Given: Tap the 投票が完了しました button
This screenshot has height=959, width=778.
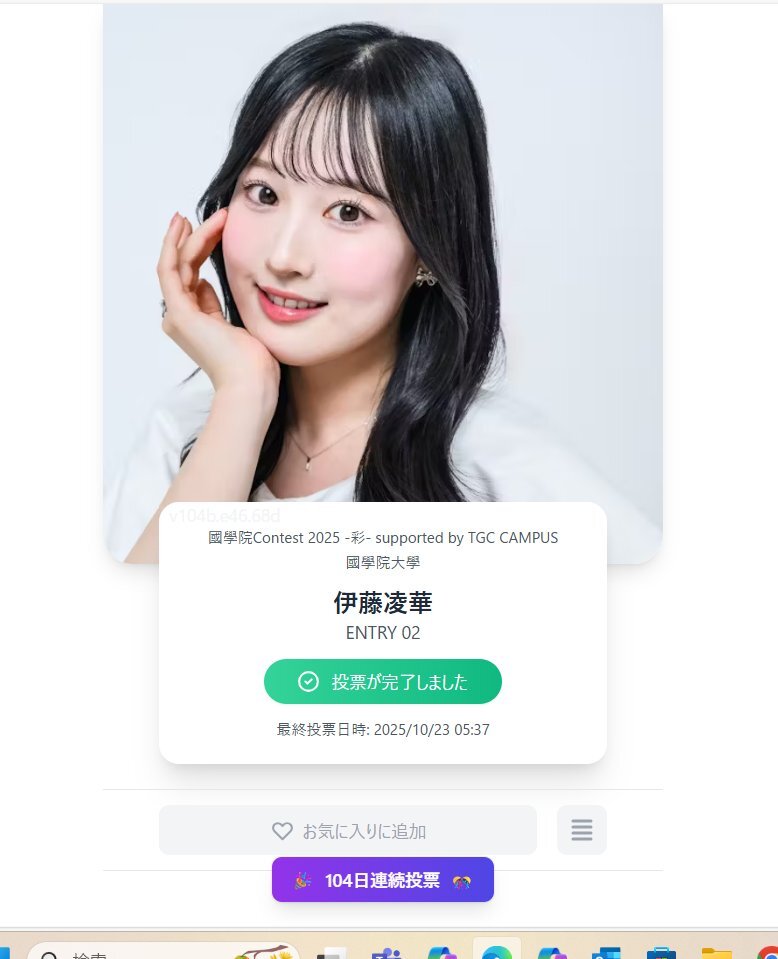Looking at the screenshot, I should [x=383, y=681].
